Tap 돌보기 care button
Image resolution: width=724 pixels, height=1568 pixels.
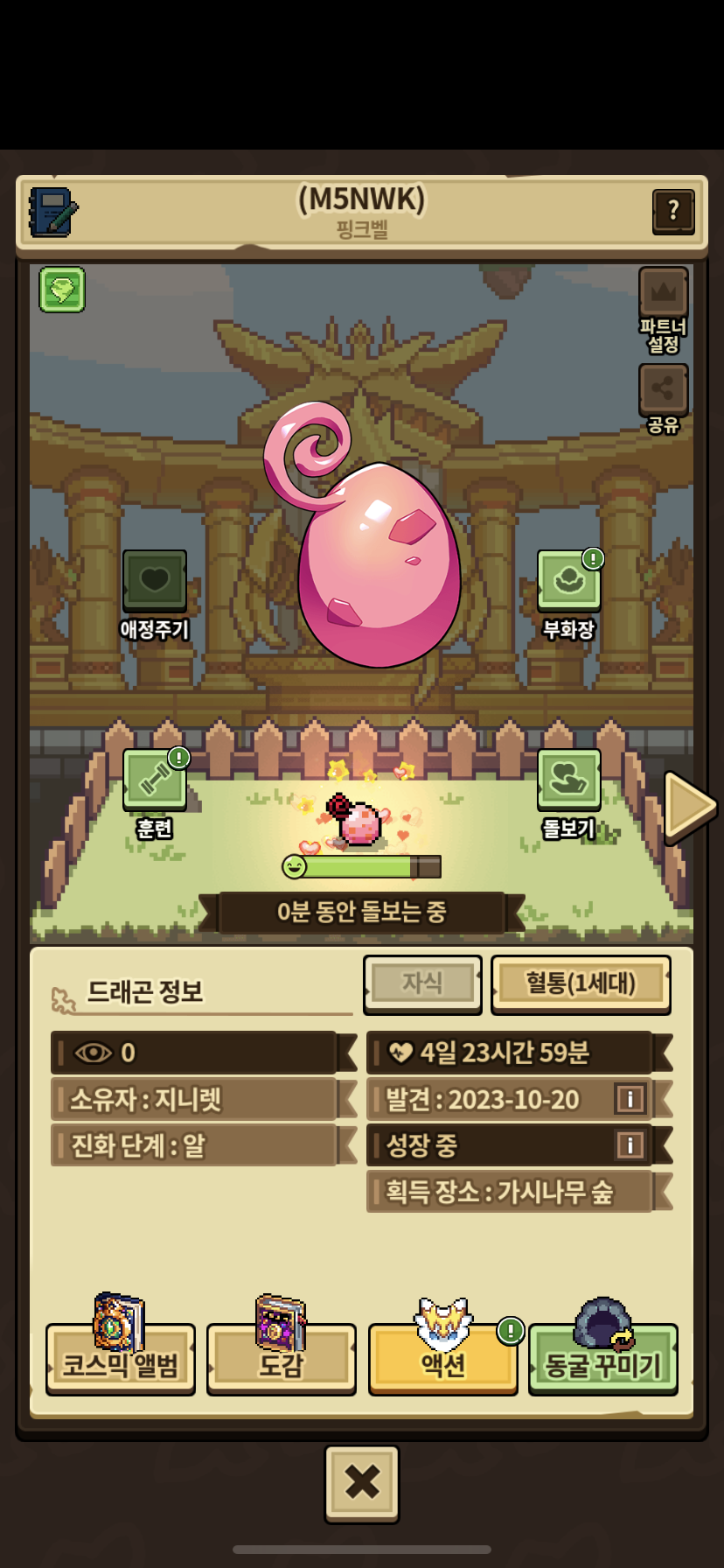[568, 780]
